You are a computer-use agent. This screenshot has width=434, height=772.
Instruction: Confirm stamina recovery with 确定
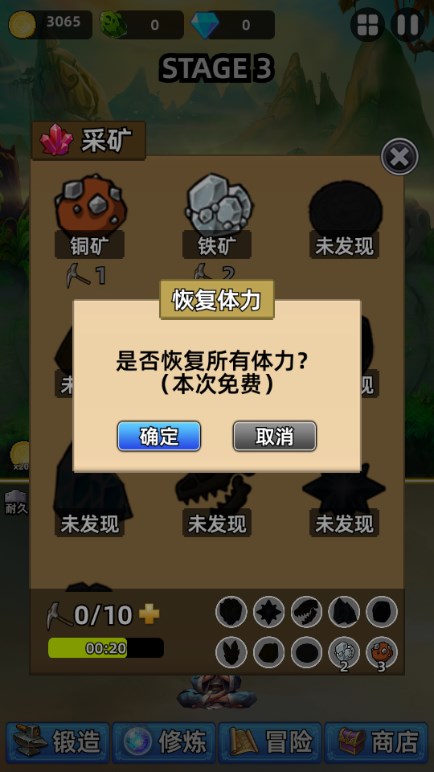click(x=159, y=436)
